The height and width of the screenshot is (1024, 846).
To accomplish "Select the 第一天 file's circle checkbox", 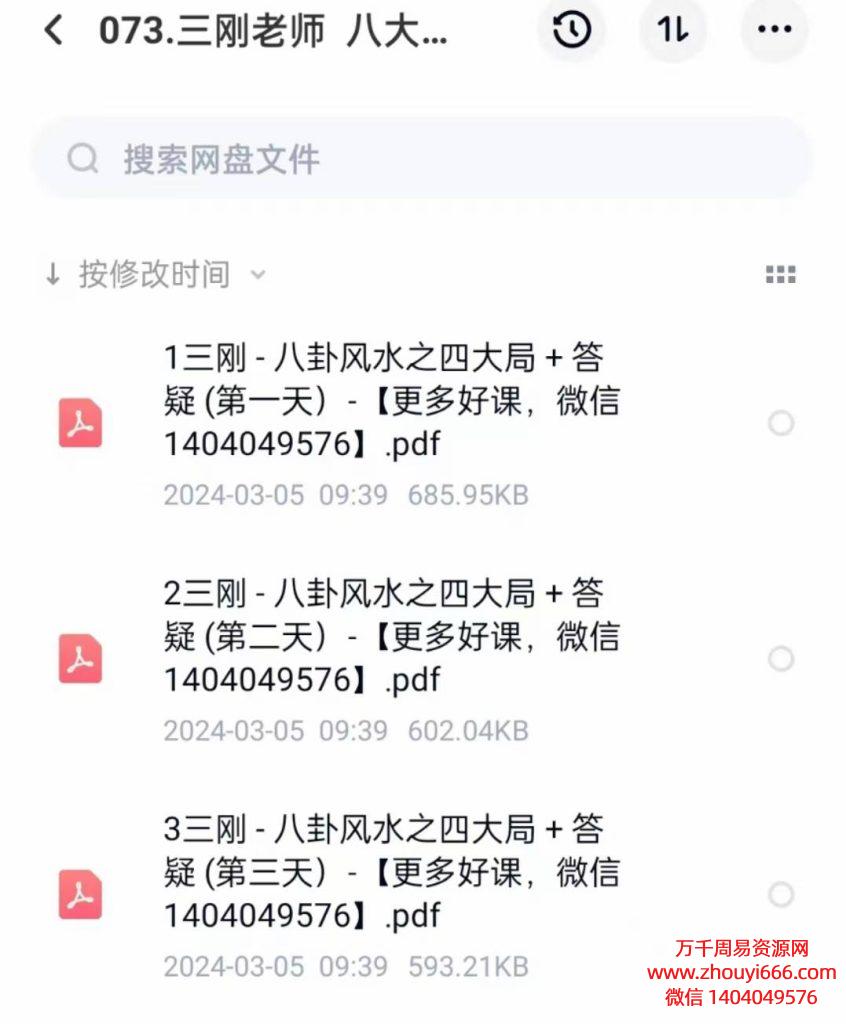I will pyautogui.click(x=781, y=424).
